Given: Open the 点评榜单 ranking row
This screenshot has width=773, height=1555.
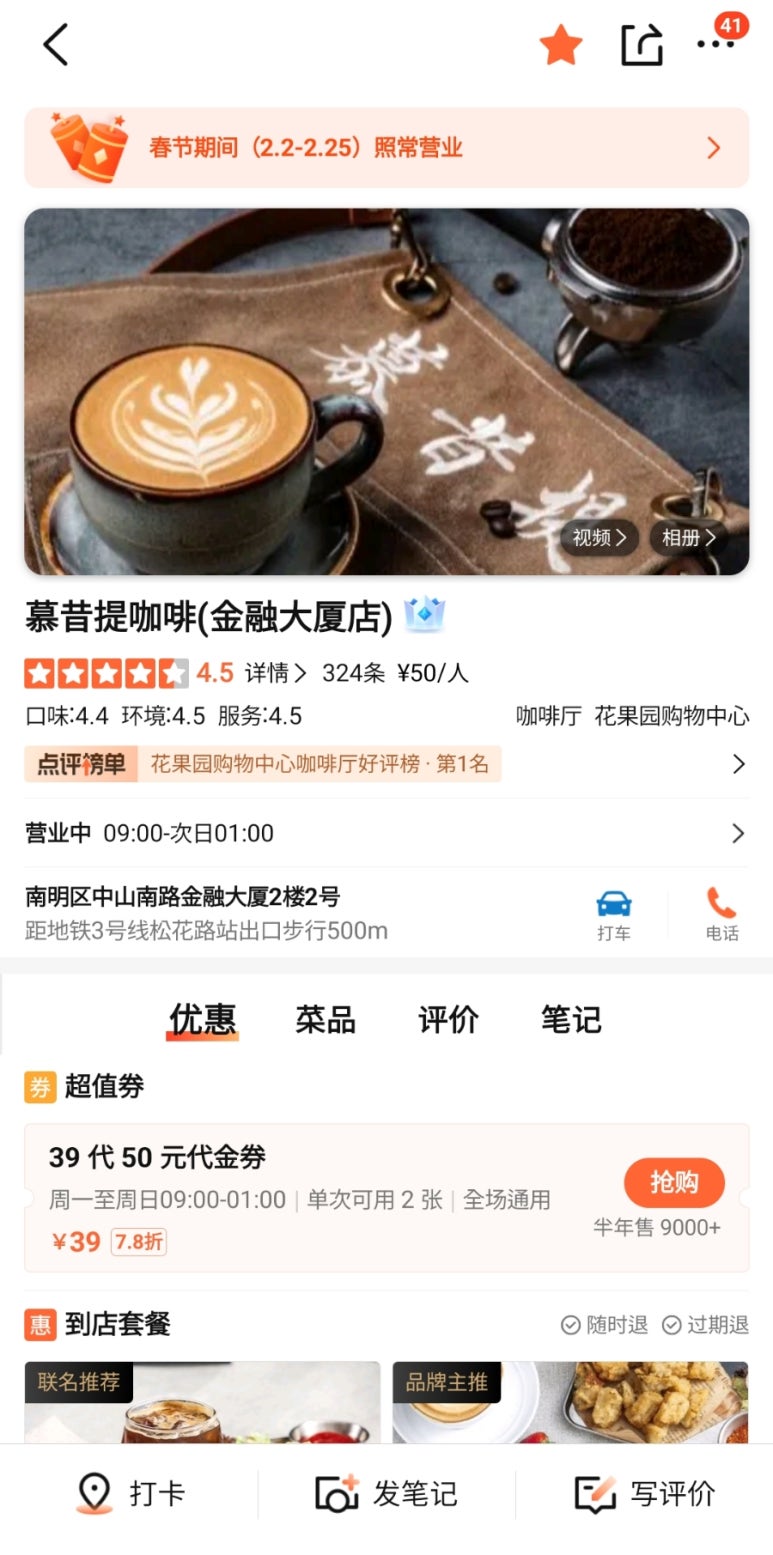Looking at the screenshot, I should (x=386, y=765).
